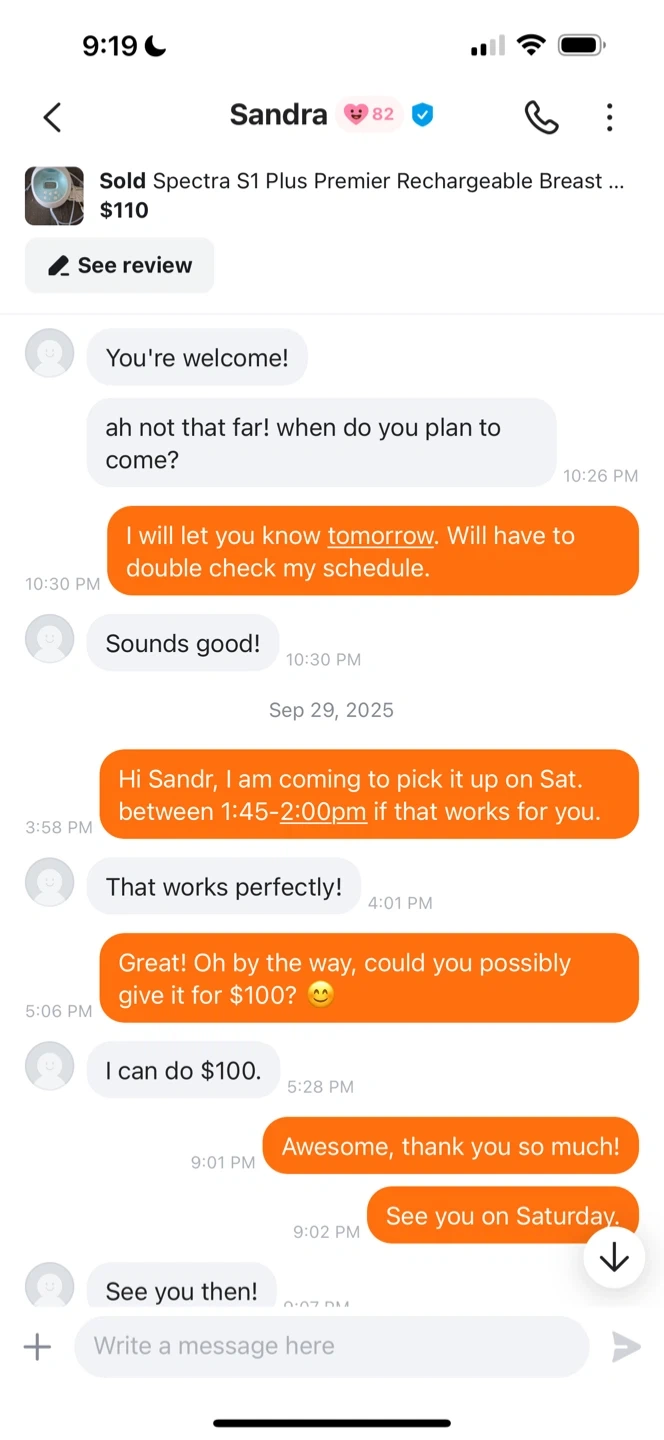The height and width of the screenshot is (1440, 664).
Task: Tap Sandra's avatar next to 'You're welcome!'
Action: pyautogui.click(x=49, y=353)
